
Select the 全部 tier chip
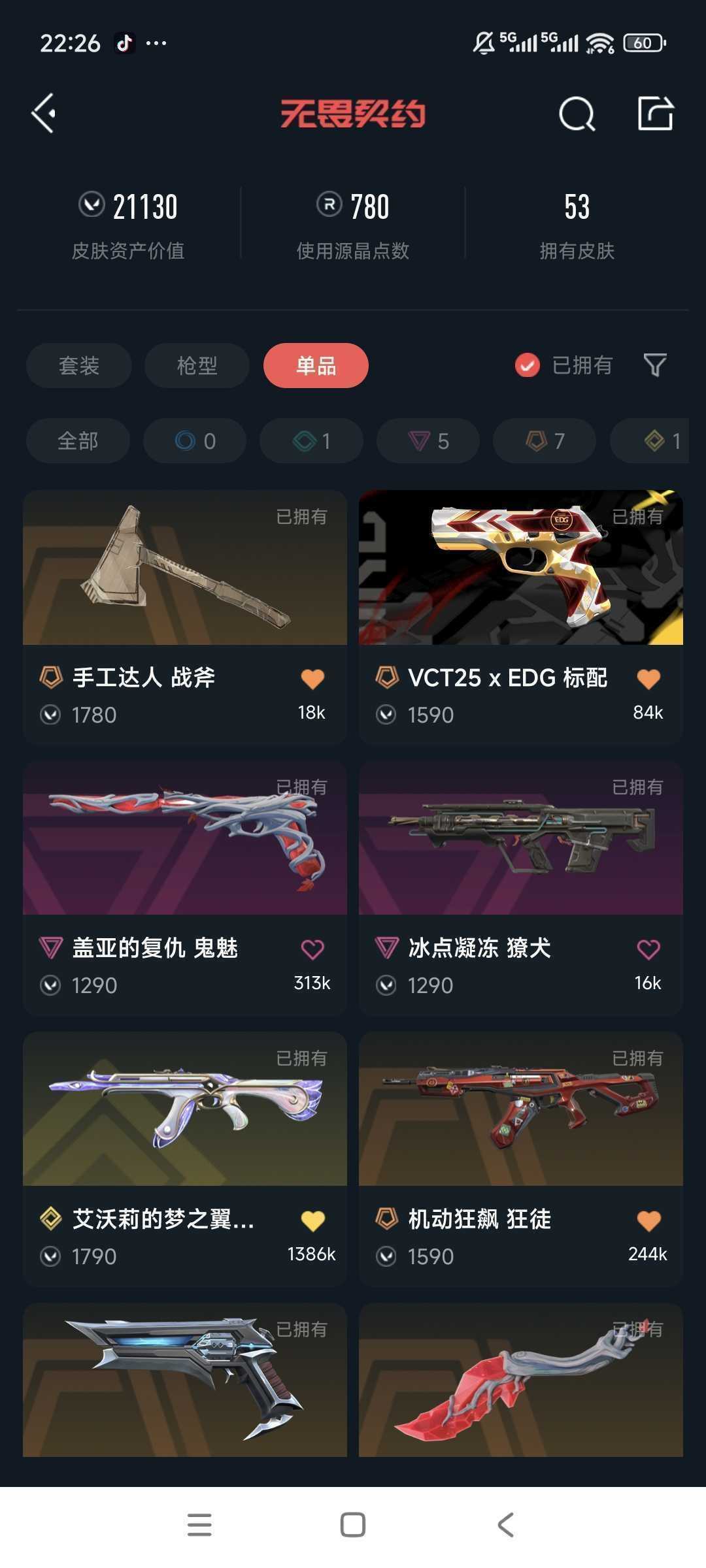[78, 441]
